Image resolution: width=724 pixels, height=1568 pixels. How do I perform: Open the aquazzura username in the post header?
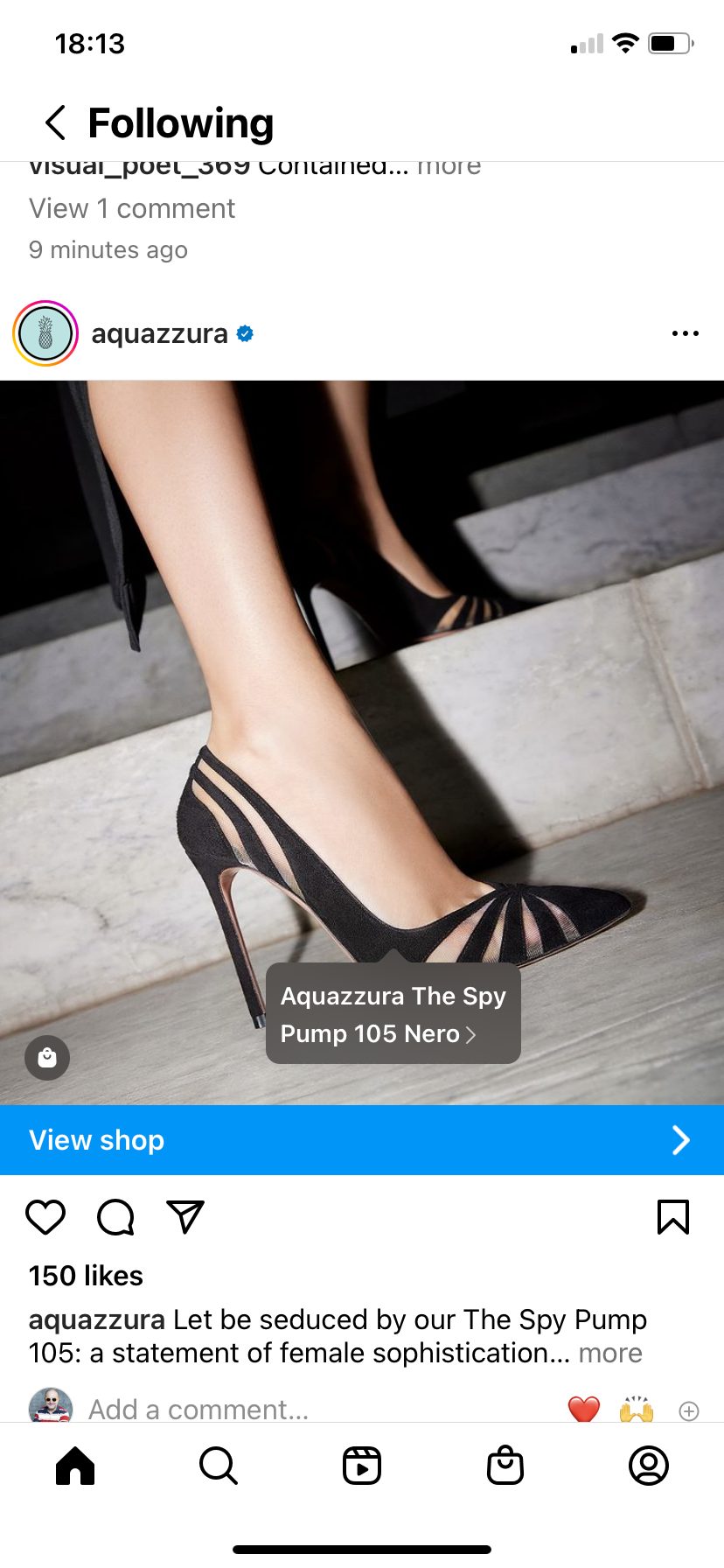(159, 333)
